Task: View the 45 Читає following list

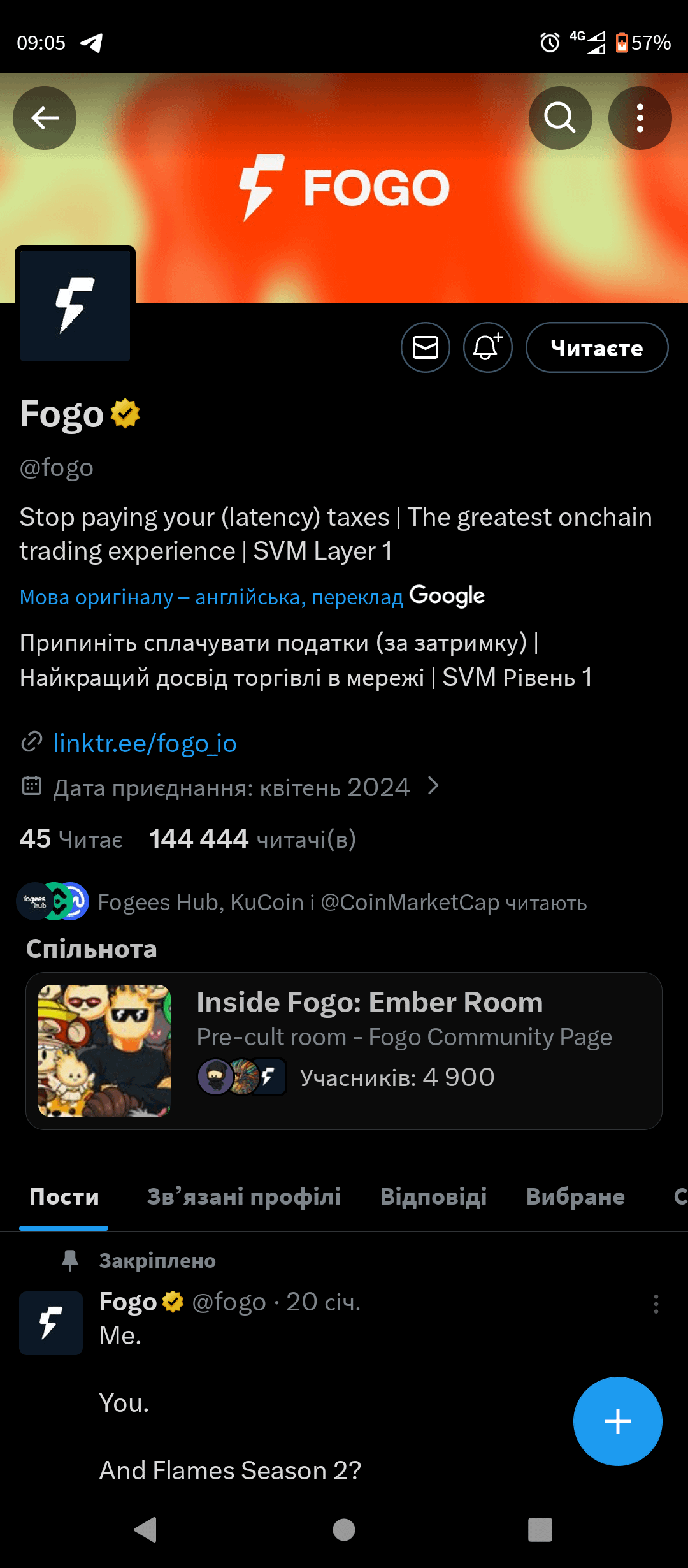Action: point(71,839)
